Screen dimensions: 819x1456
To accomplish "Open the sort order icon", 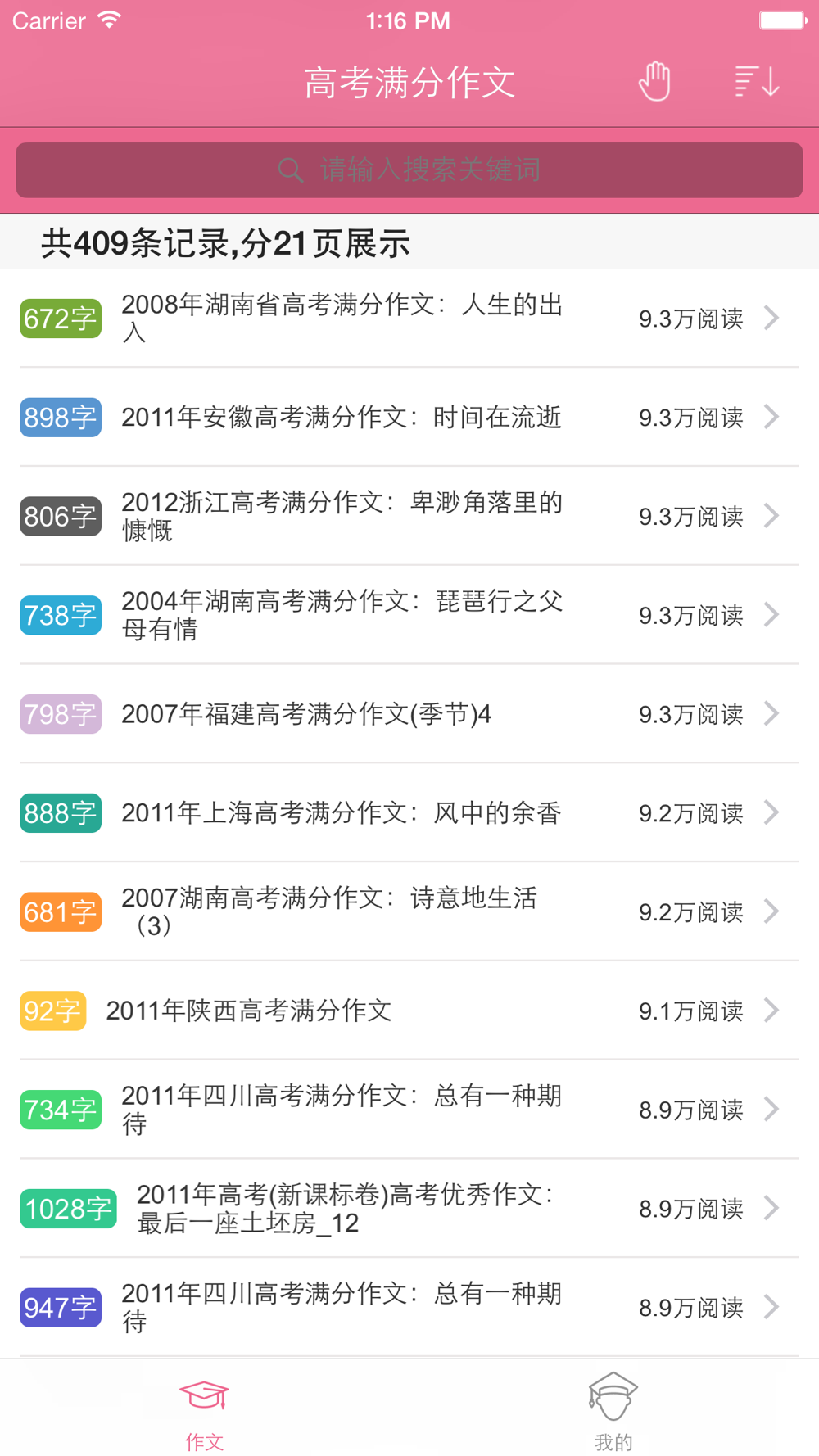I will click(x=756, y=82).
